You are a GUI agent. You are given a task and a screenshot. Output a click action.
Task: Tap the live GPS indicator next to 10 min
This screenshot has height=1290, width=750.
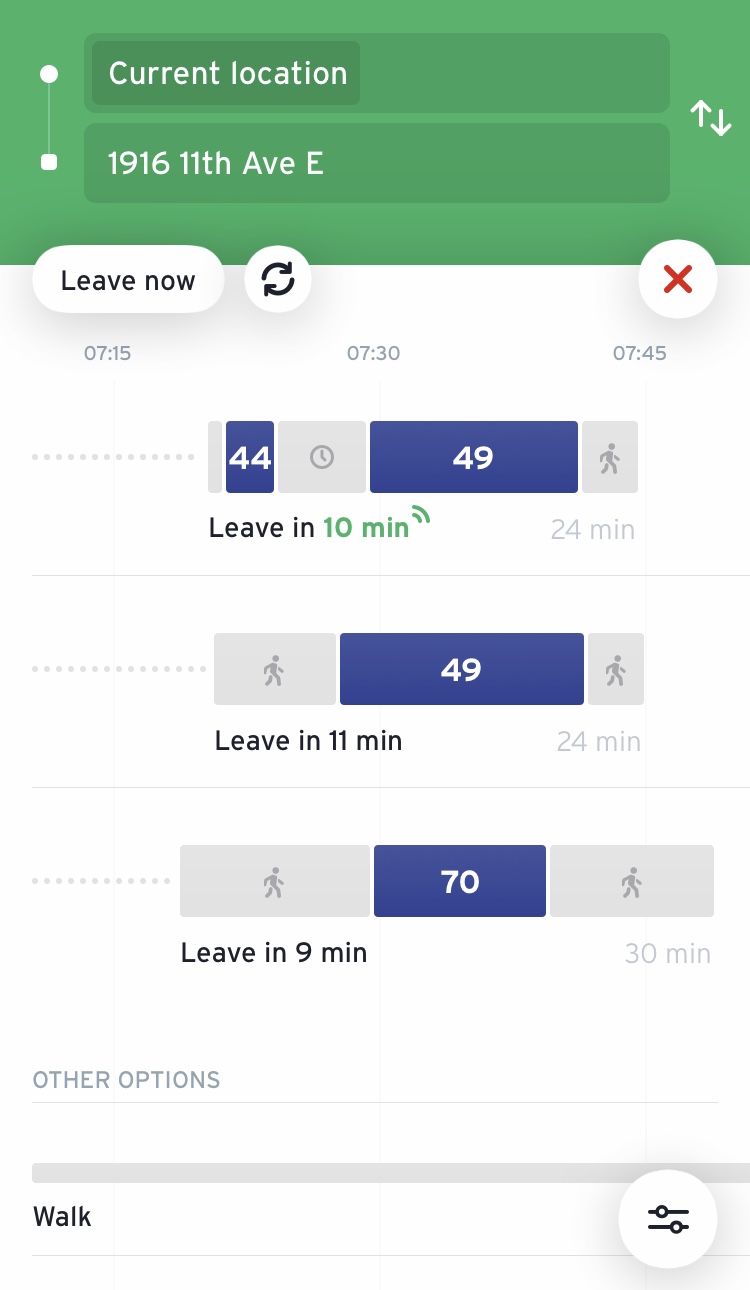[422, 515]
